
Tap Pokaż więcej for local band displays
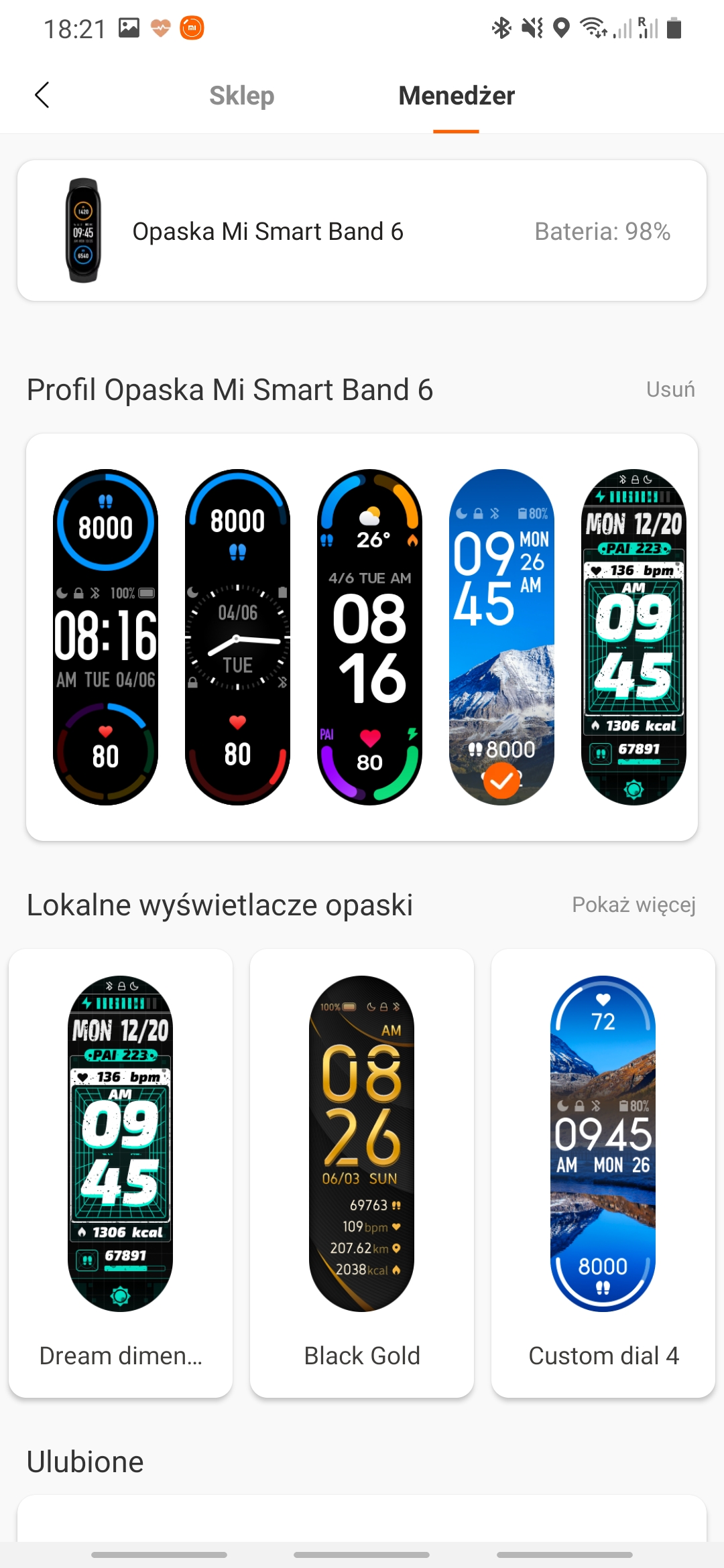click(633, 905)
